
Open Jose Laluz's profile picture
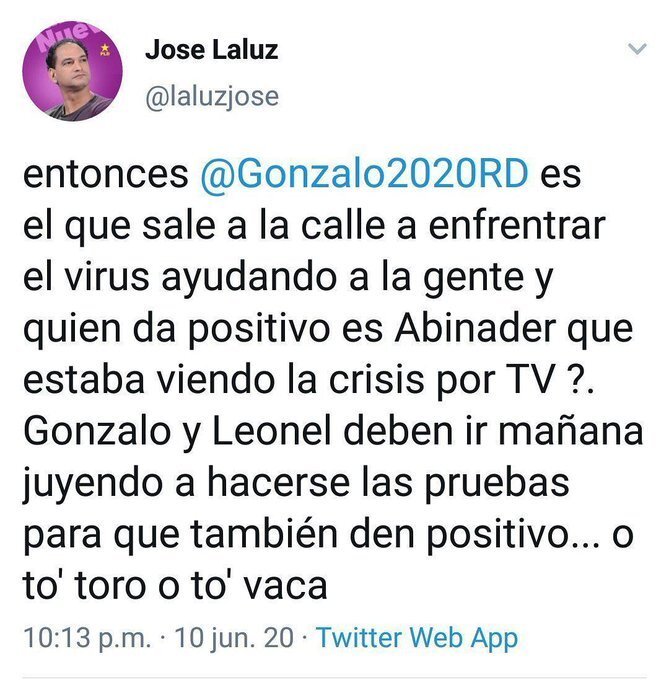click(74, 72)
